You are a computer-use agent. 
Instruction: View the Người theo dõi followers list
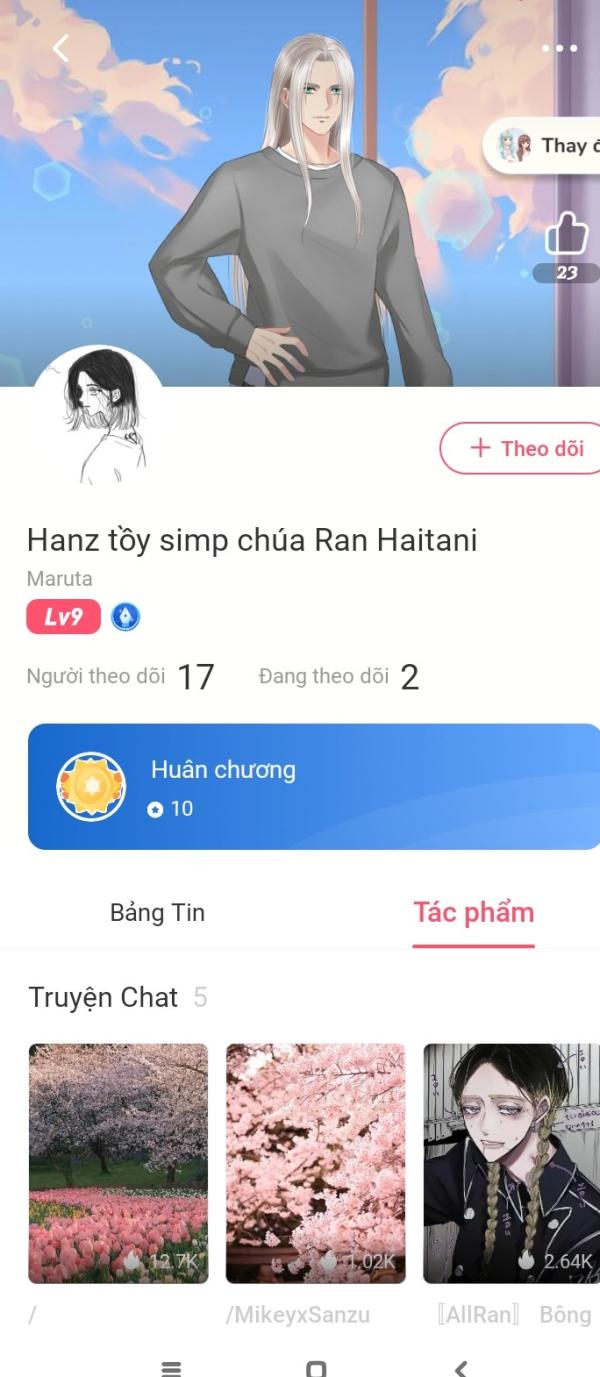click(x=120, y=677)
